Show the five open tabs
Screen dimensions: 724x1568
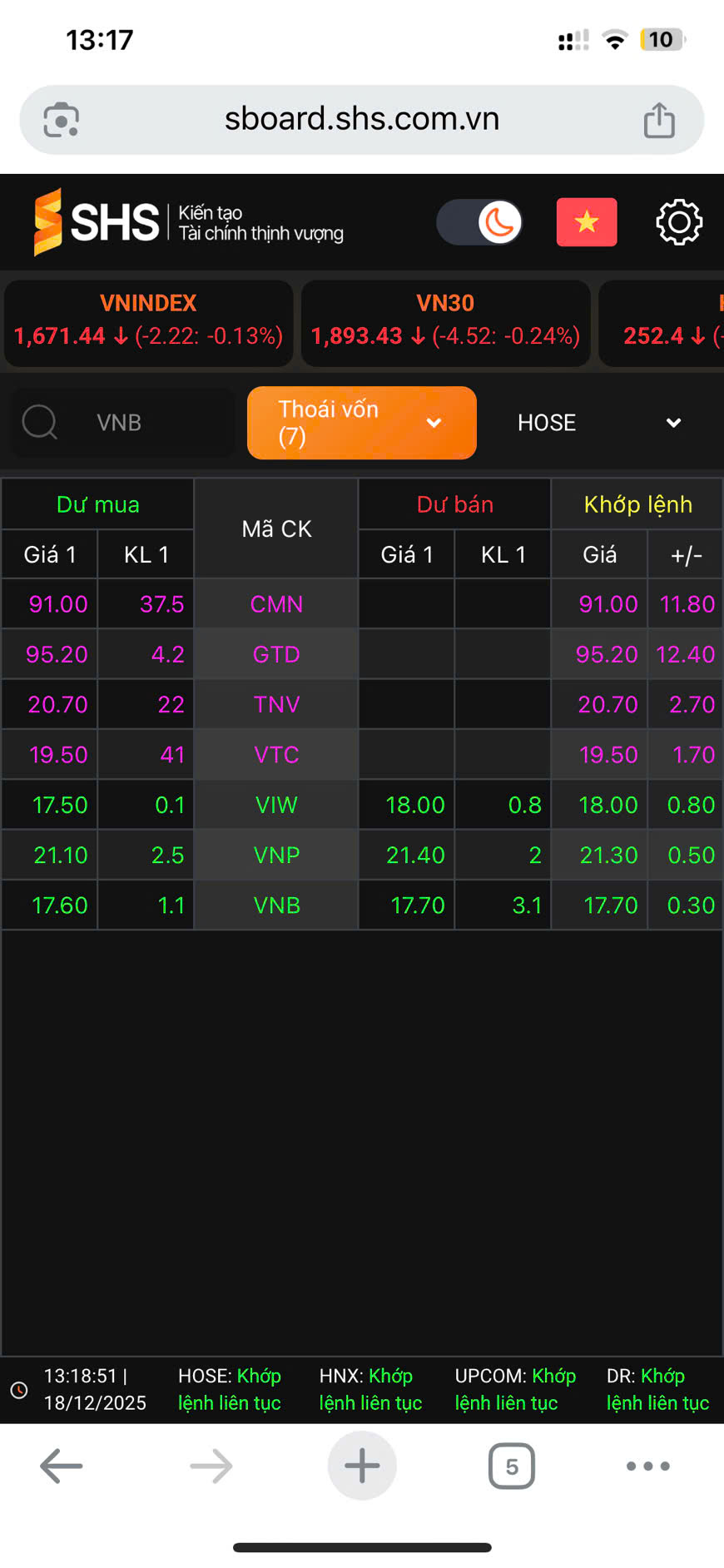pyautogui.click(x=511, y=1466)
